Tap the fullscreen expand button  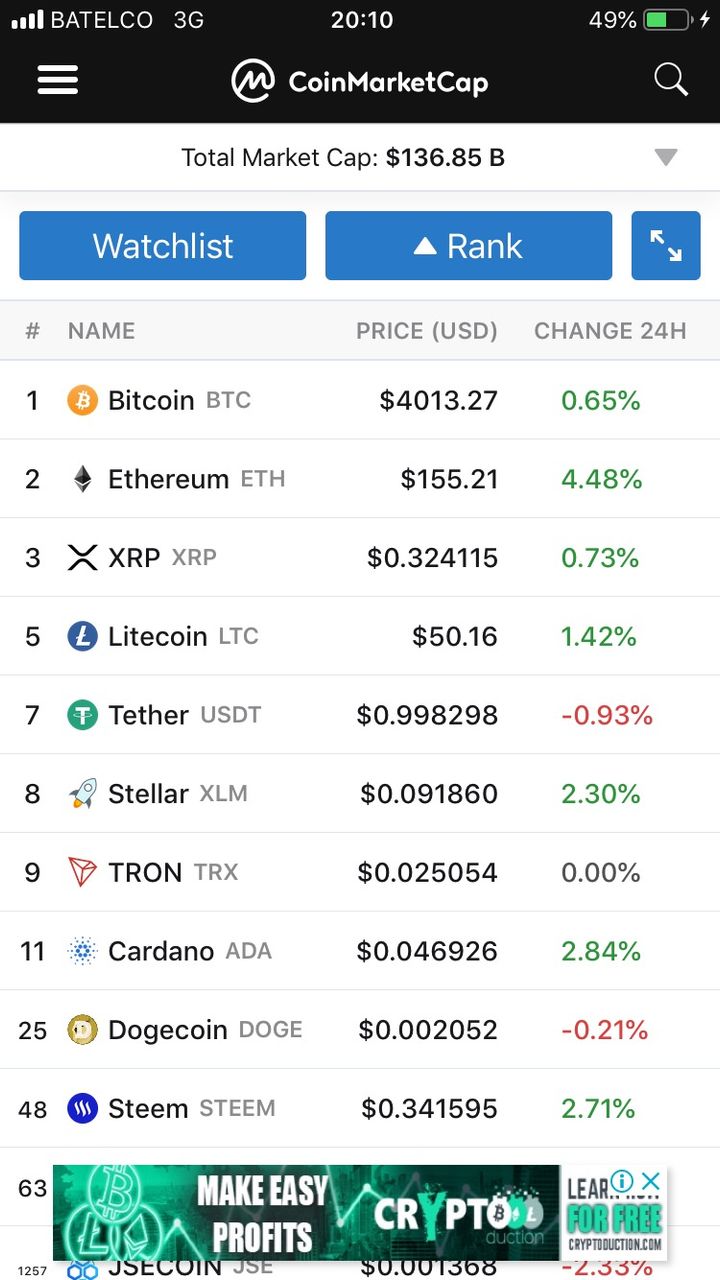666,245
